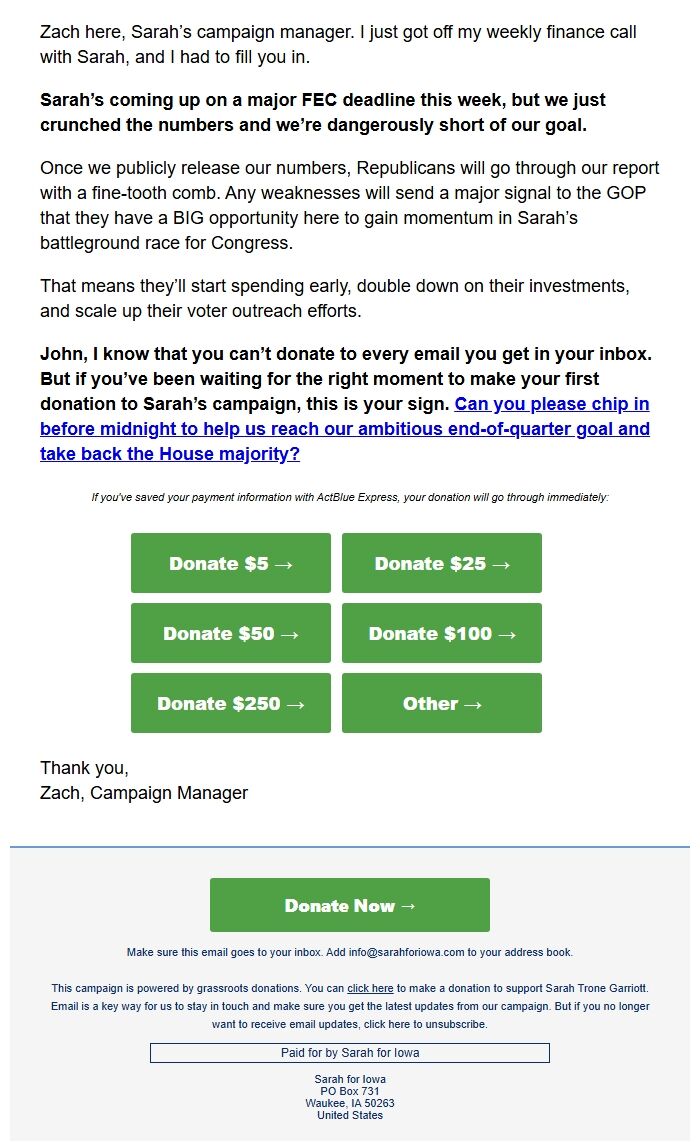The height and width of the screenshot is (1142, 700).
Task: Follow the underlined "click here" donation link
Action: coord(370,988)
